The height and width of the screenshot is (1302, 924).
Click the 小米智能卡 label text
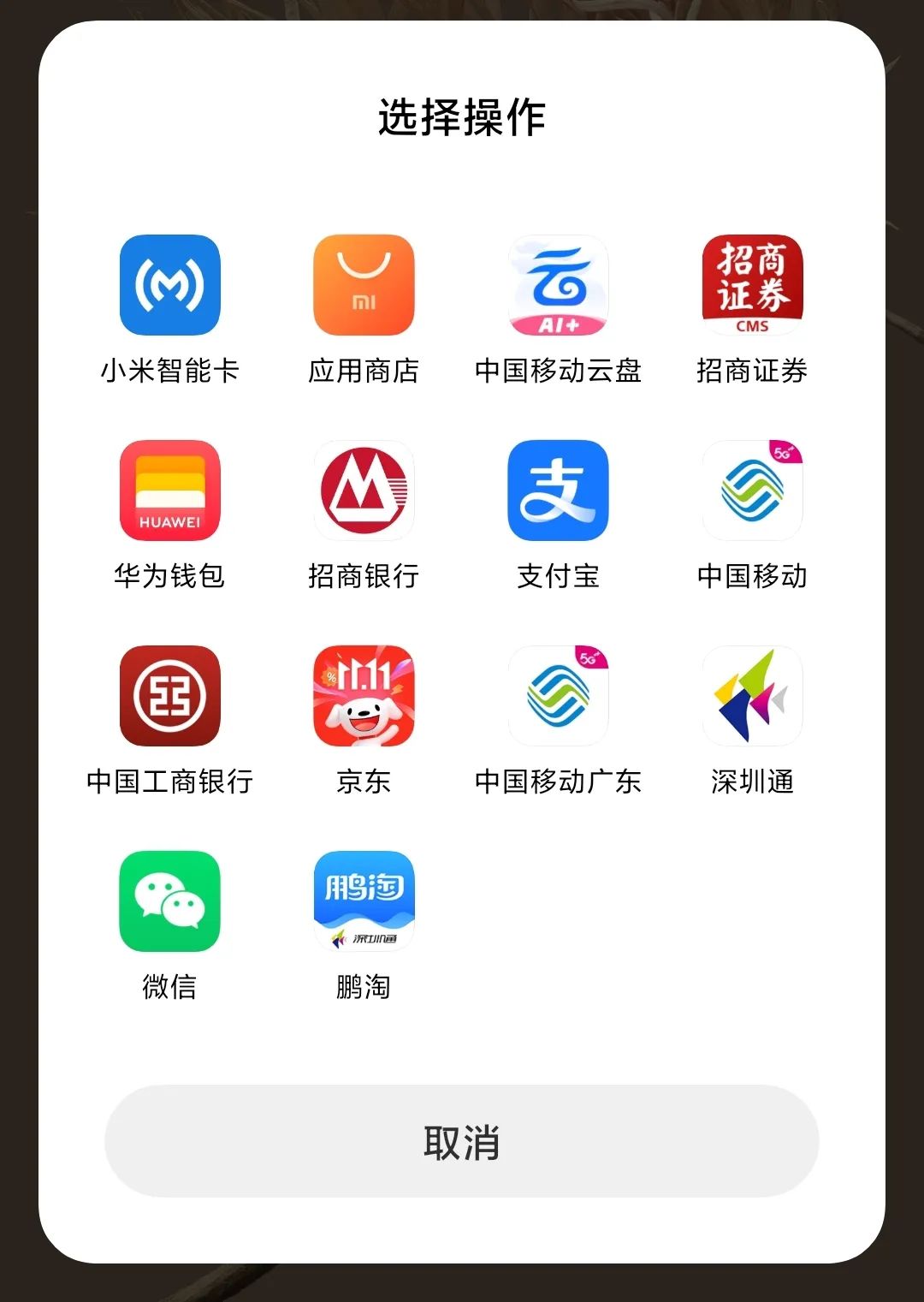(x=171, y=372)
